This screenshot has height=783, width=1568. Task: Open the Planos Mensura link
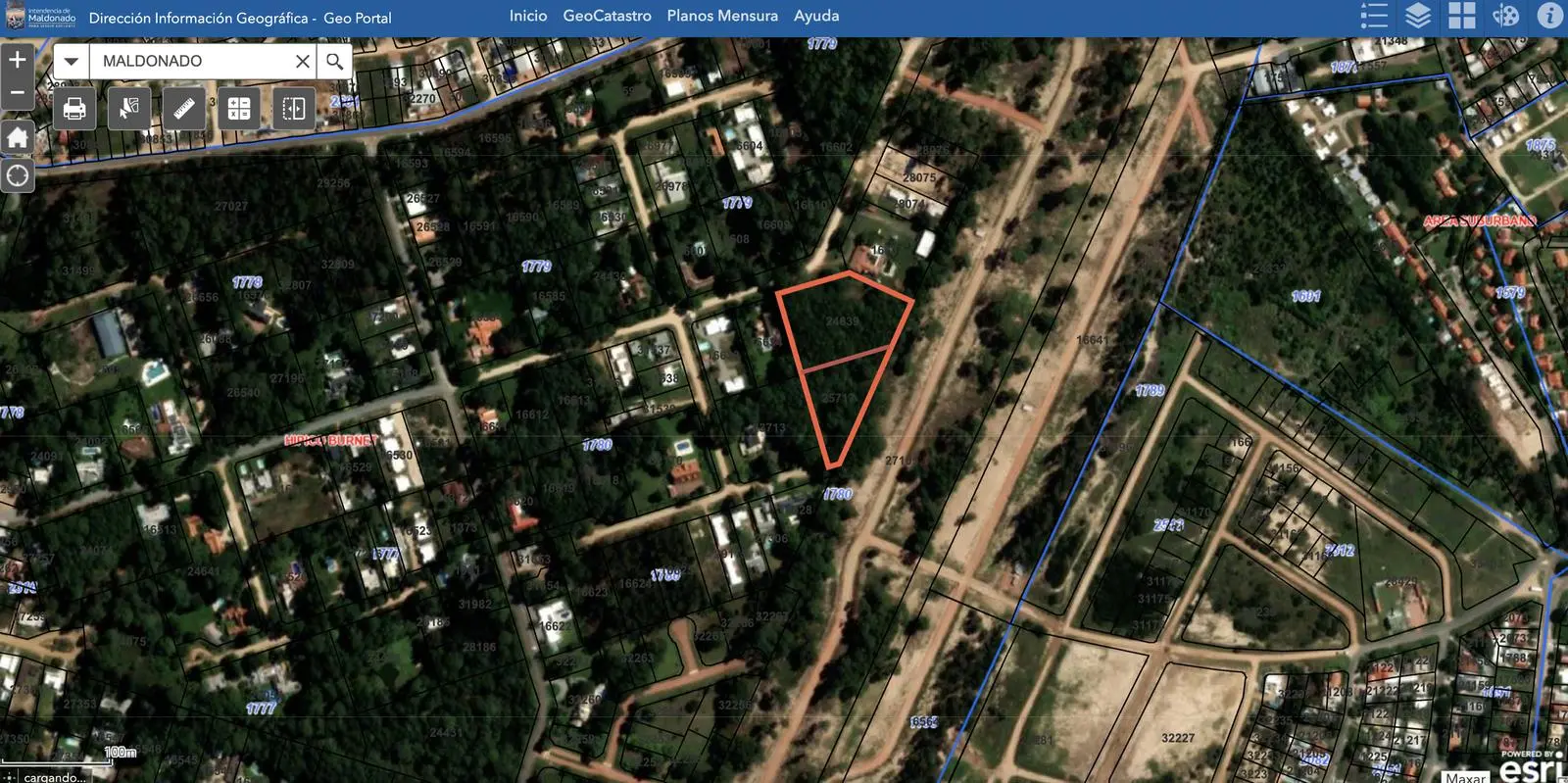722,16
